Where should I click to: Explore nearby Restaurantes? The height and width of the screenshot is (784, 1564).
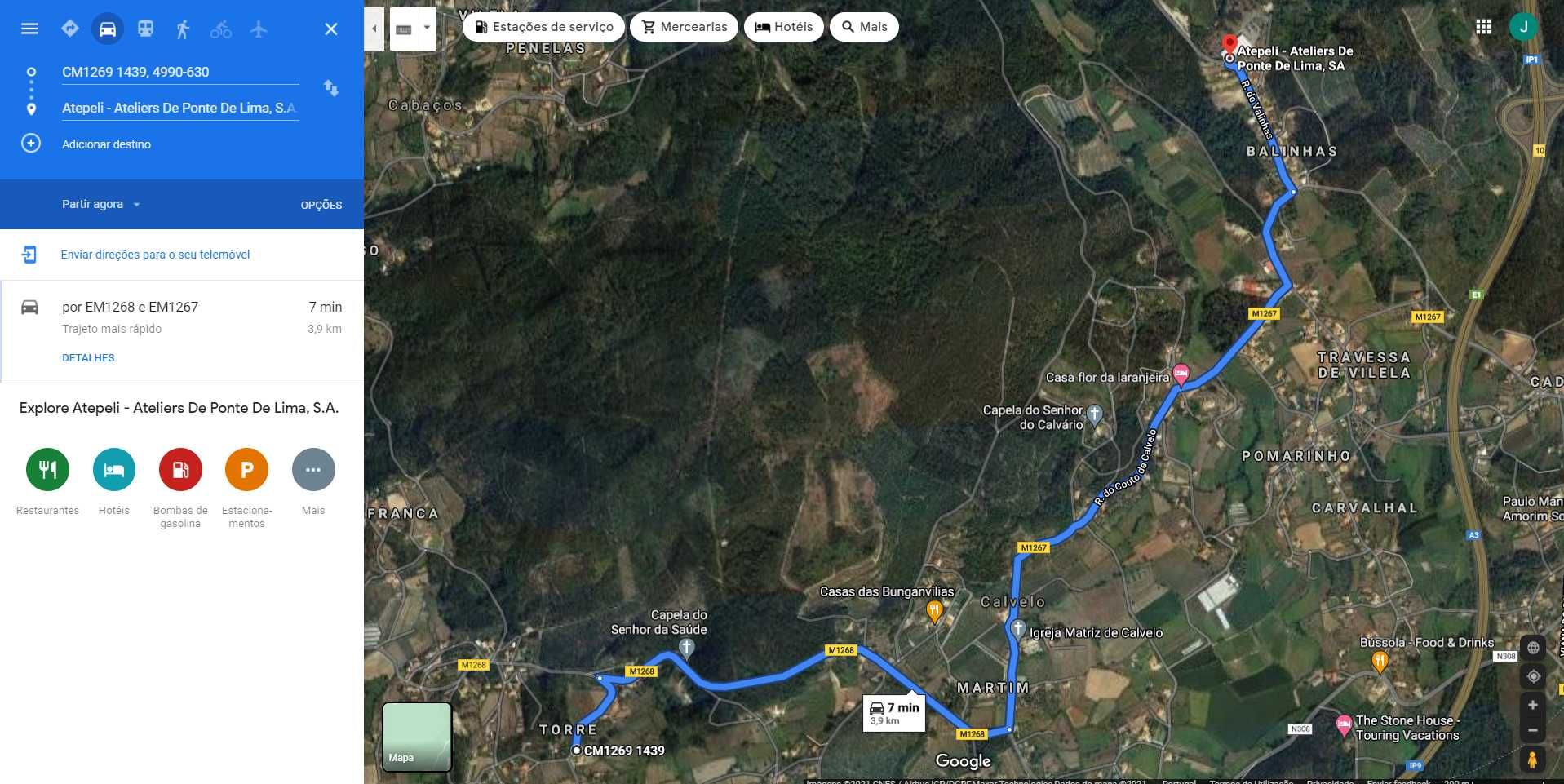pyautogui.click(x=47, y=470)
